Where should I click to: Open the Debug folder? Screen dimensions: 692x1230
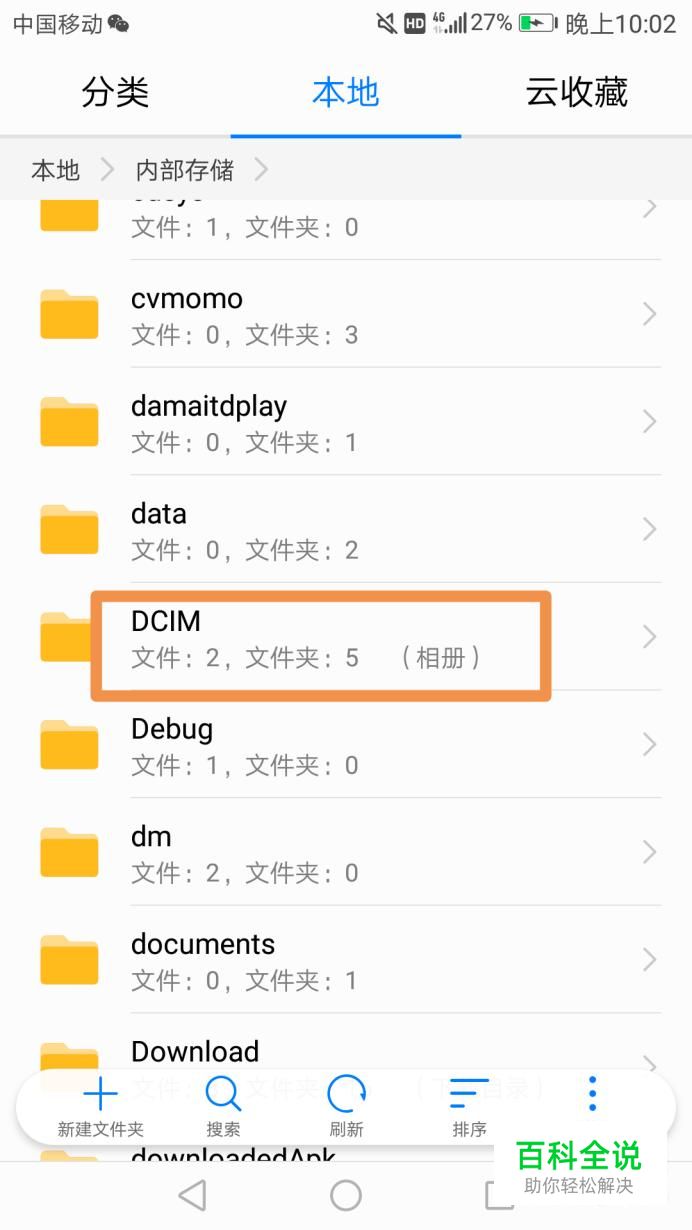click(x=346, y=745)
